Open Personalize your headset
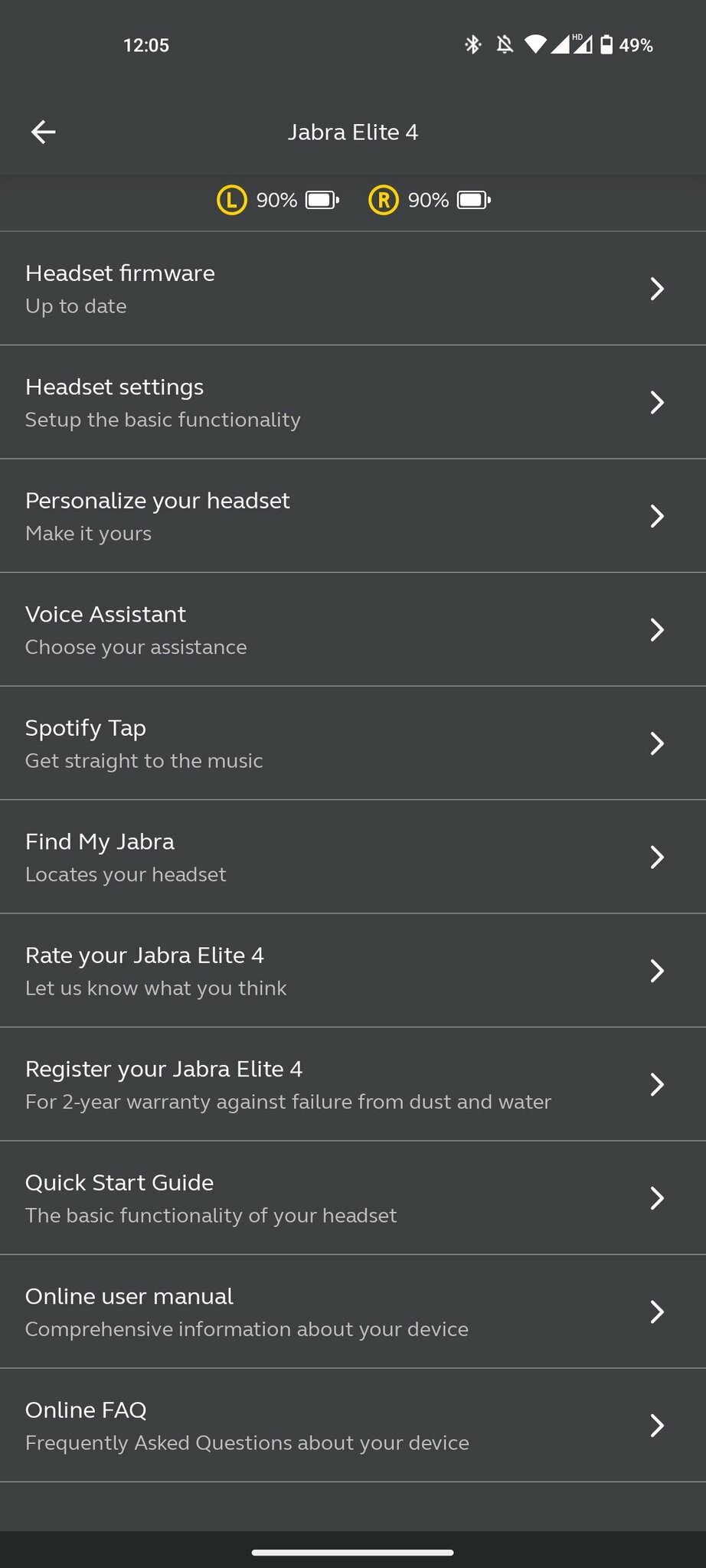This screenshot has height=1568, width=706. click(353, 516)
